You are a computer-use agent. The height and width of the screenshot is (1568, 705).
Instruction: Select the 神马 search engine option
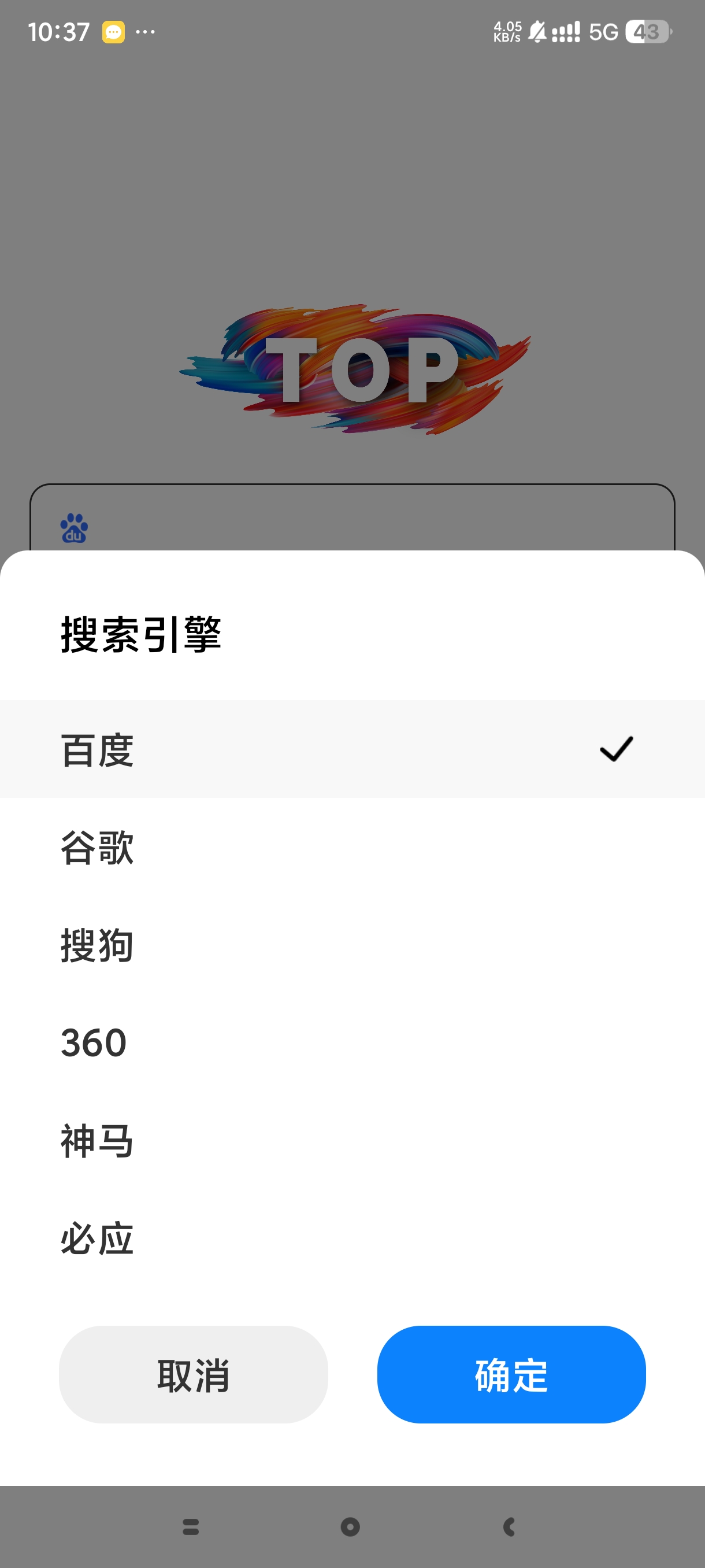[352, 1141]
